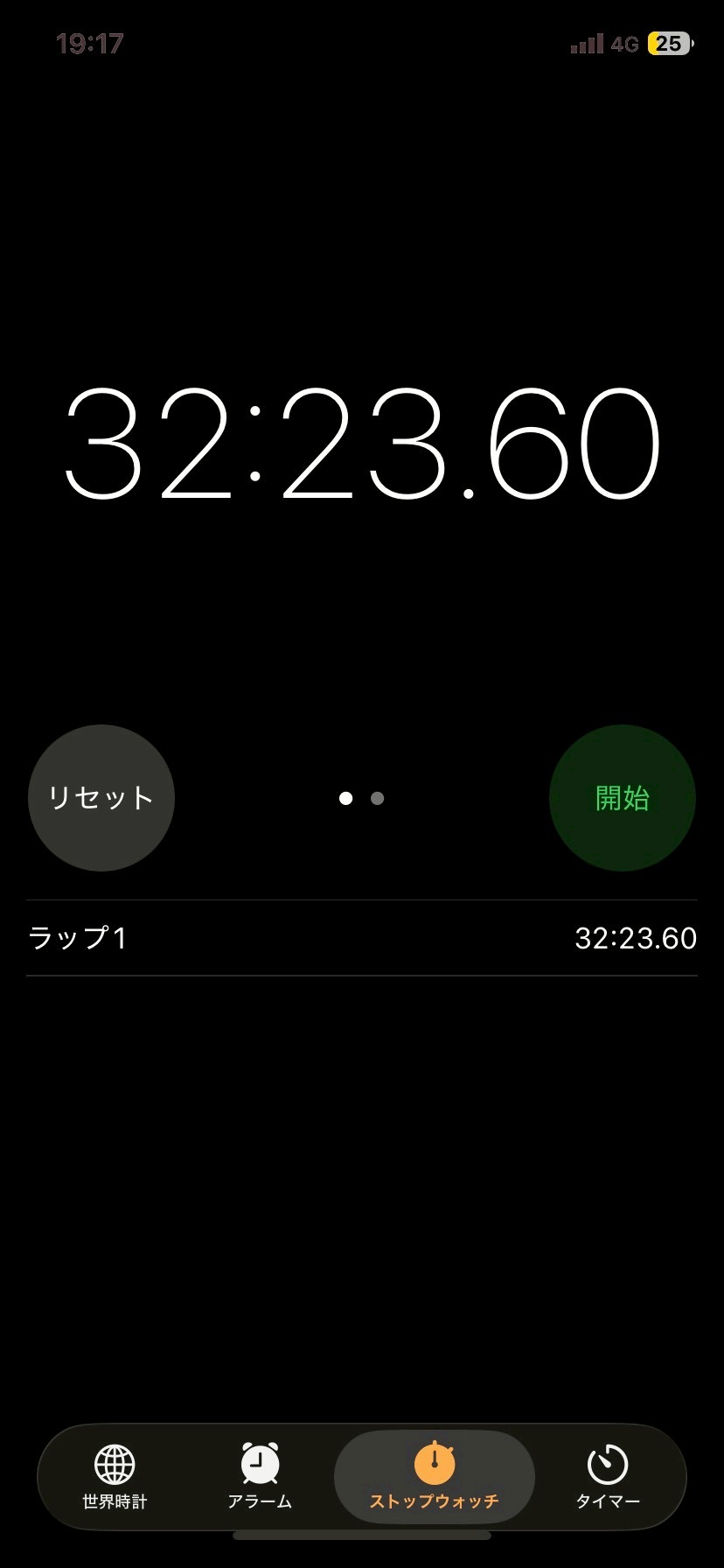Screen dimensions: 724x1568
Task: Switch to the 世界時計 tab
Action: (115, 1476)
